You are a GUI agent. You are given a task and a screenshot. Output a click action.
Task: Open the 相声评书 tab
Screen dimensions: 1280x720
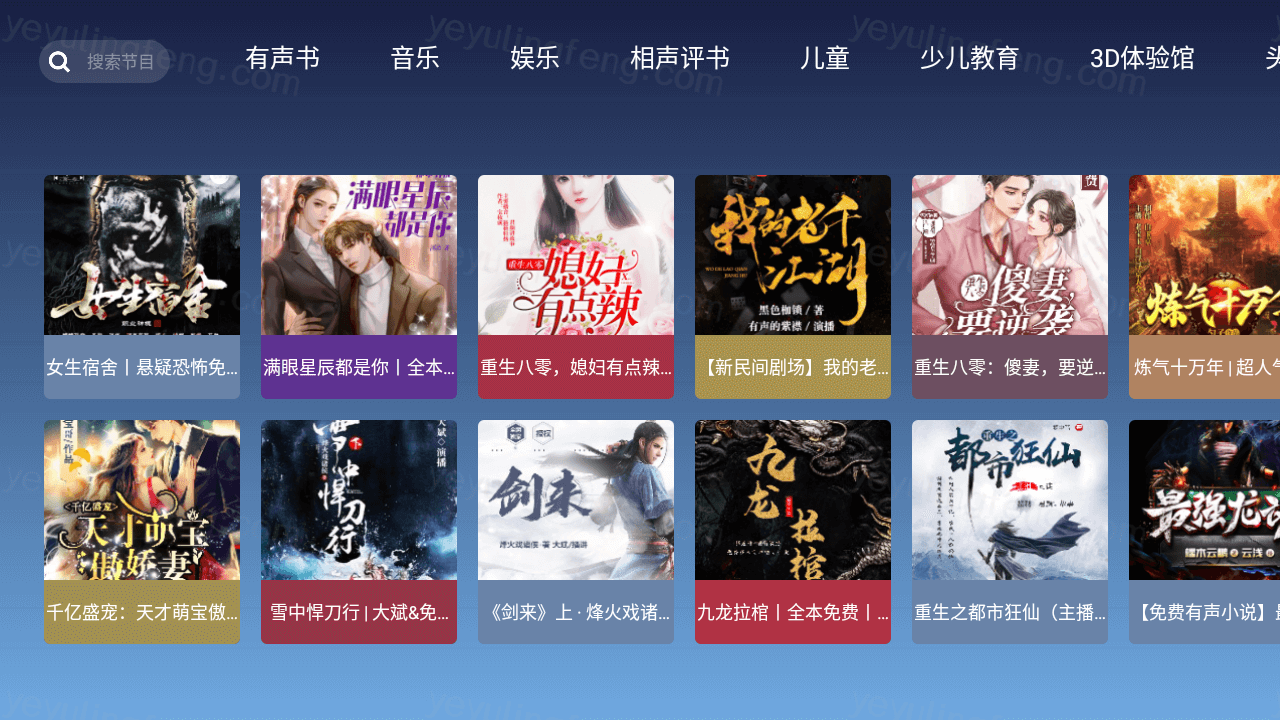680,58
